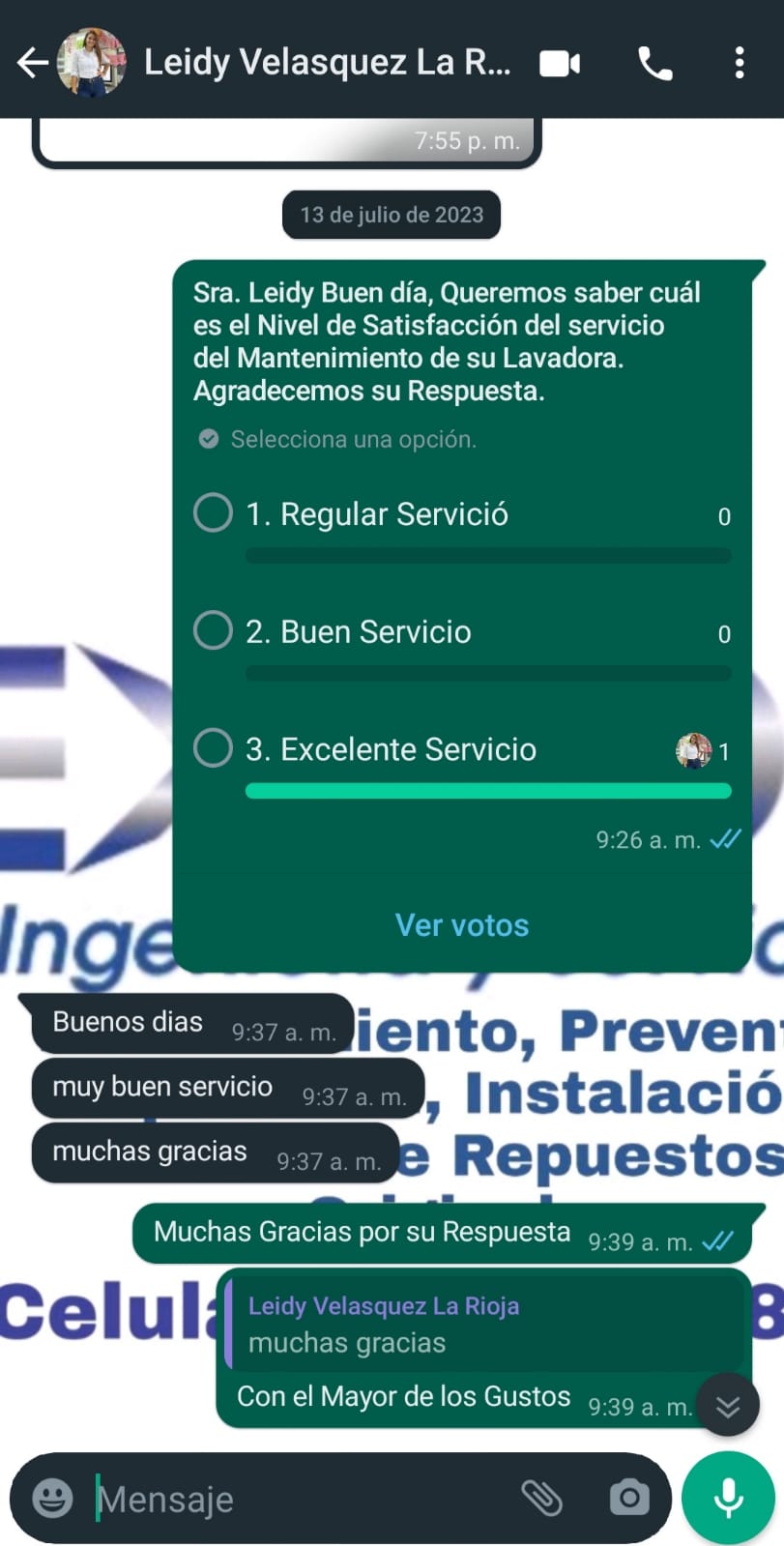Select poll option 1. Regular Servició
Image resolution: width=784 pixels, height=1546 pixels.
(214, 513)
